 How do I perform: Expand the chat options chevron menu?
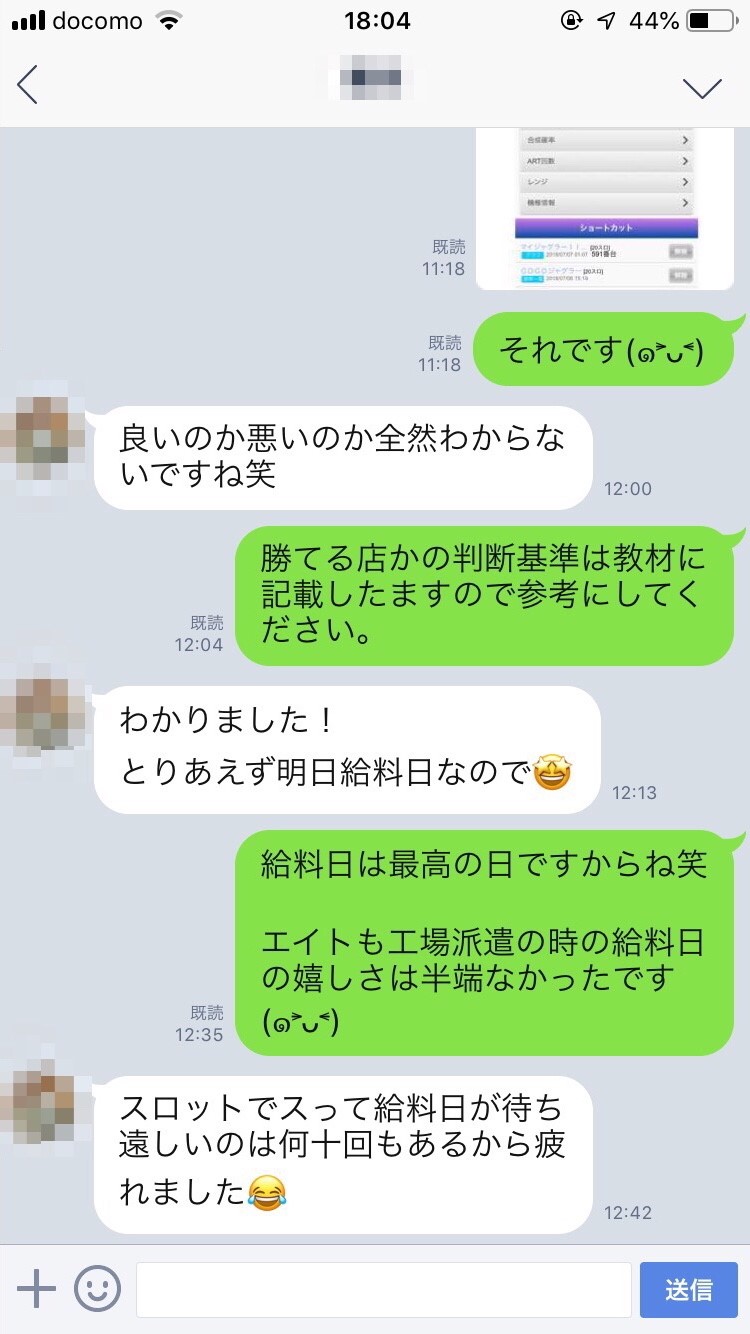702,87
